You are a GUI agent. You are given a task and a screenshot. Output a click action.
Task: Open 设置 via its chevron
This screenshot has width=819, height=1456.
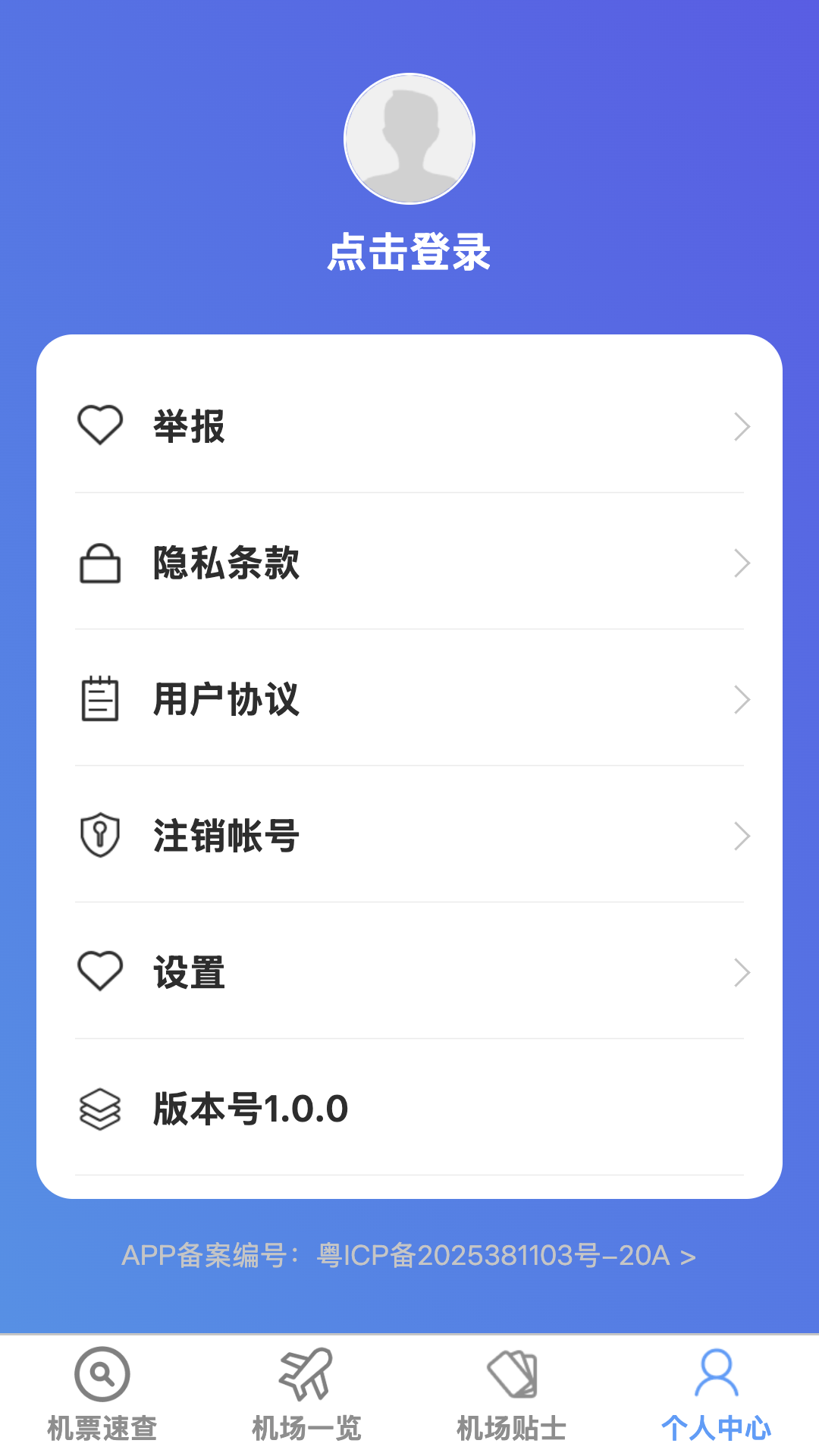[x=742, y=971]
